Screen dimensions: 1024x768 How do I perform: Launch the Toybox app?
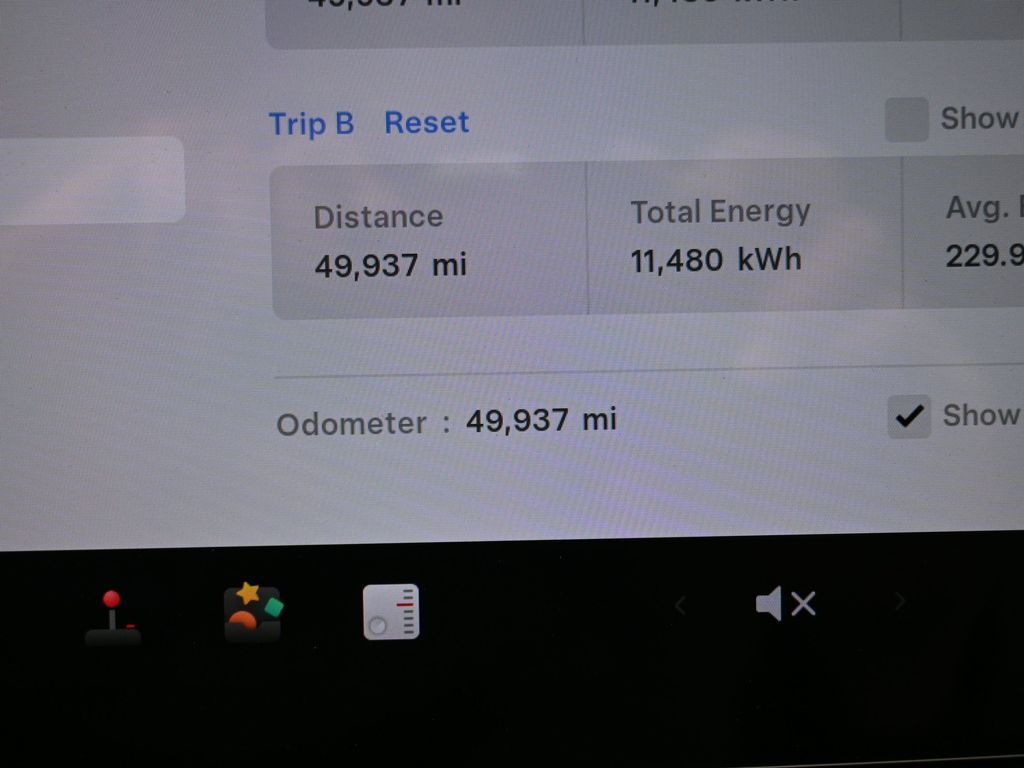253,613
